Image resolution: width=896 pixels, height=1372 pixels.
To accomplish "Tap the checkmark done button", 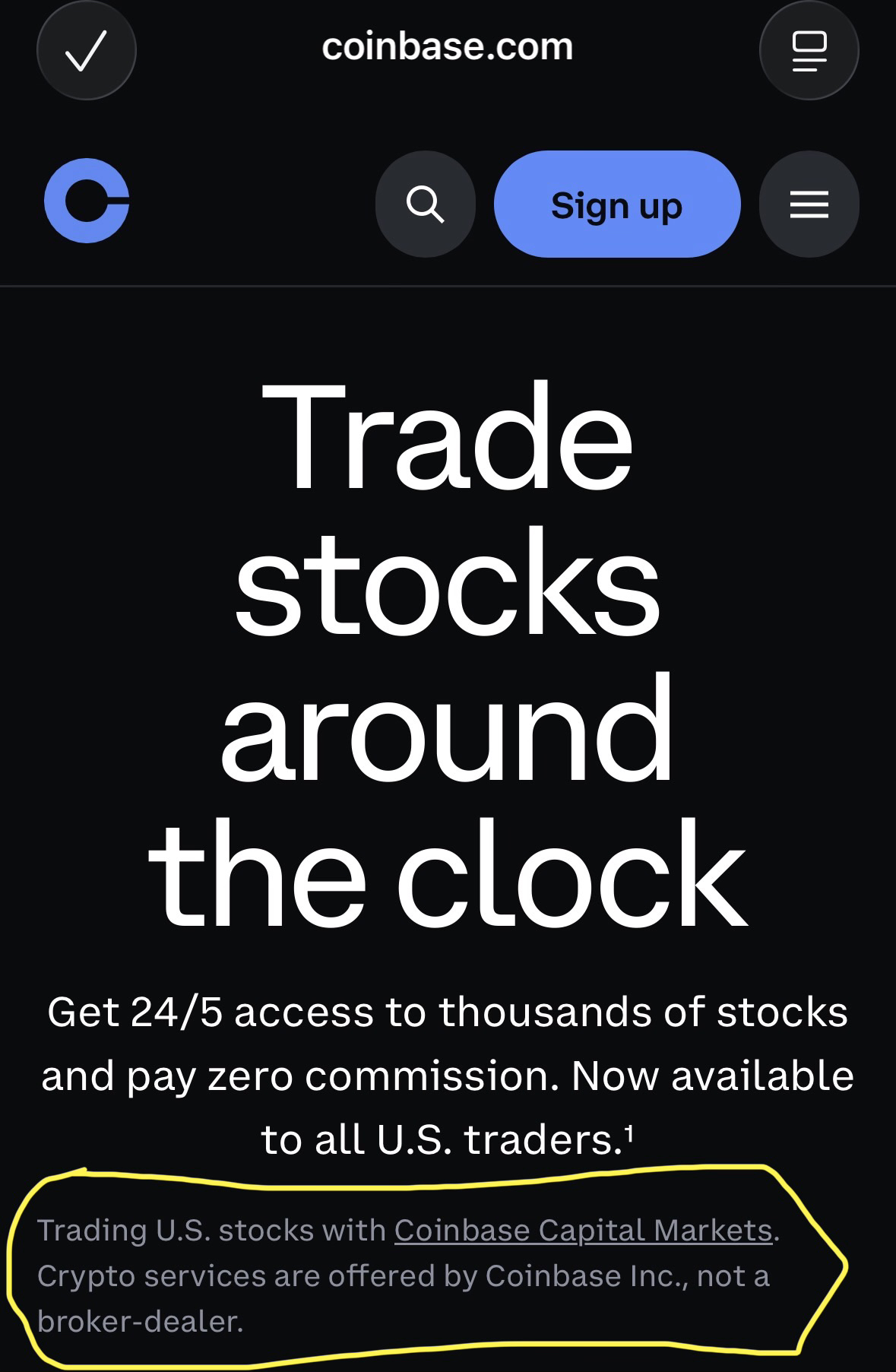I will click(x=86, y=50).
